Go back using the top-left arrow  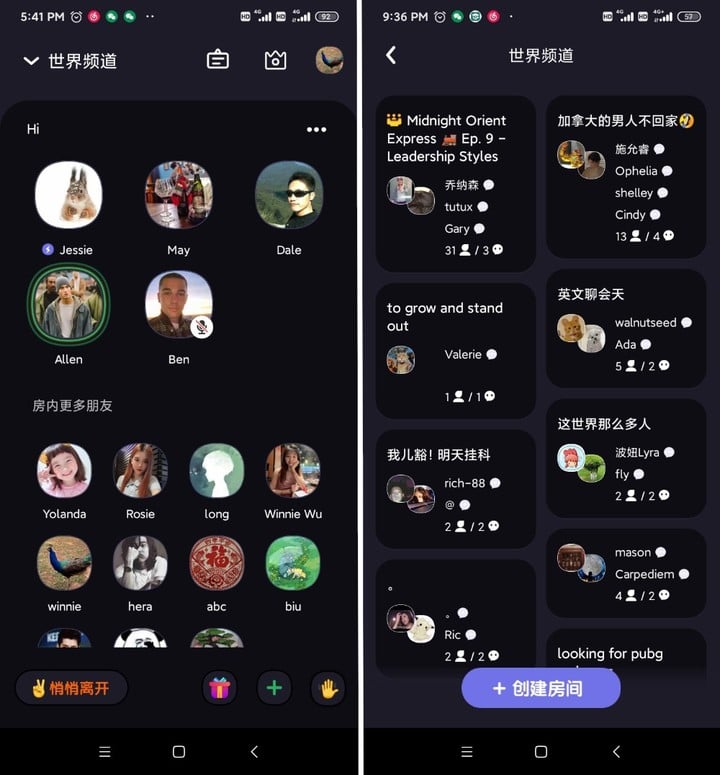391,55
